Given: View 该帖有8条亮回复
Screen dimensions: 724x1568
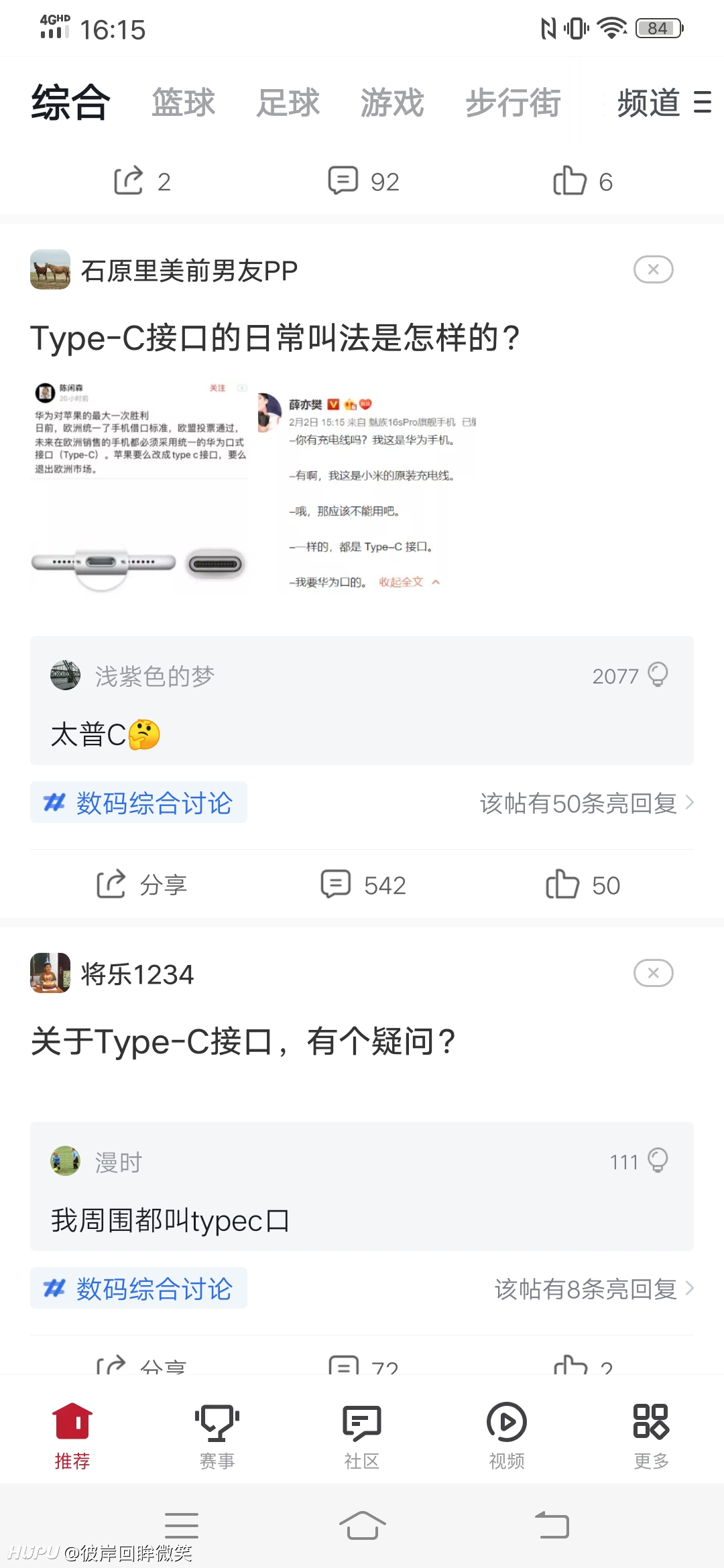Looking at the screenshot, I should 594,1289.
